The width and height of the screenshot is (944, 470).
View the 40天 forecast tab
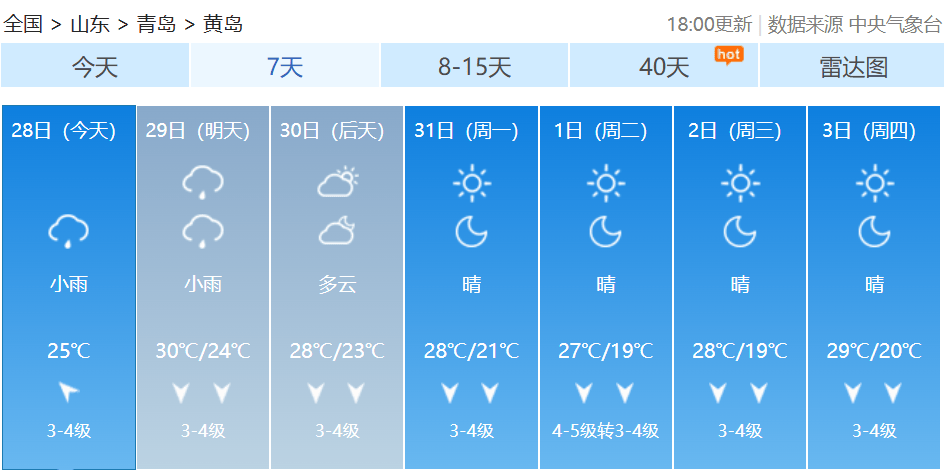[663, 66]
